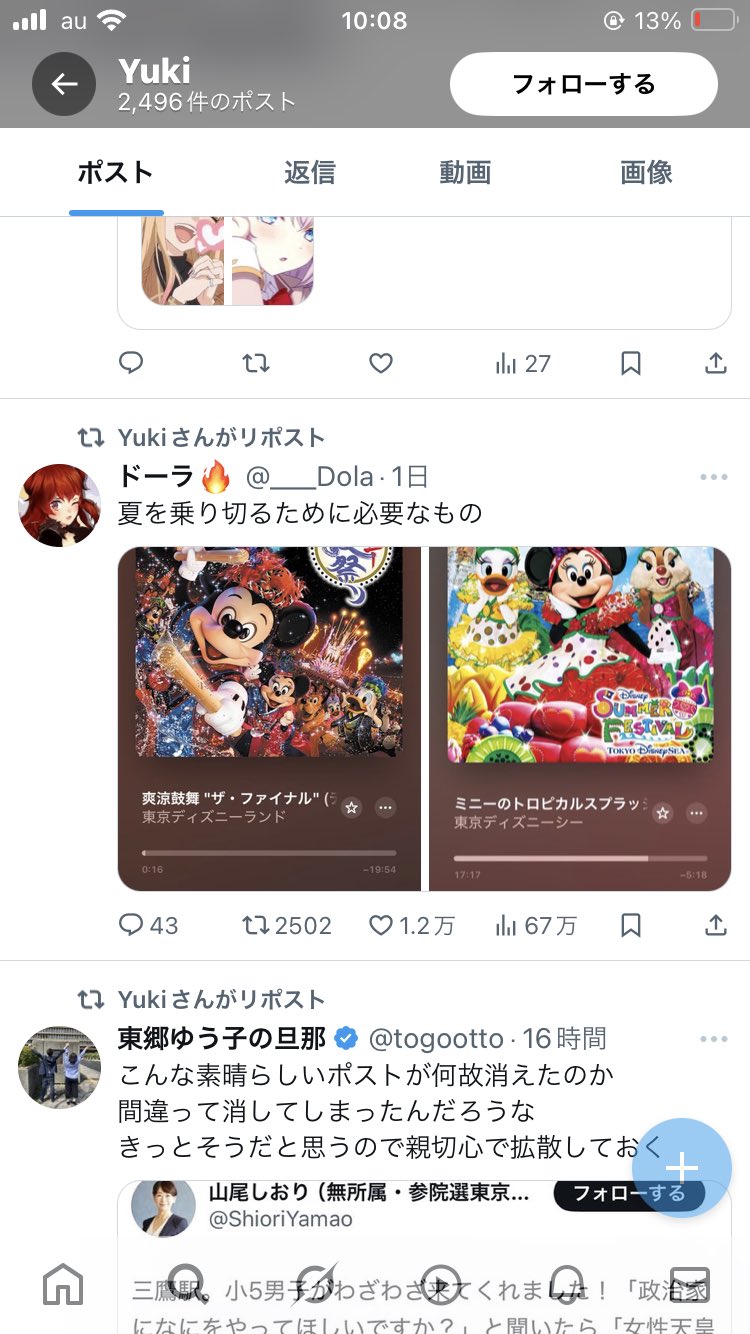750x1334 pixels.
Task: Select the ポスト tab
Action: [116, 172]
